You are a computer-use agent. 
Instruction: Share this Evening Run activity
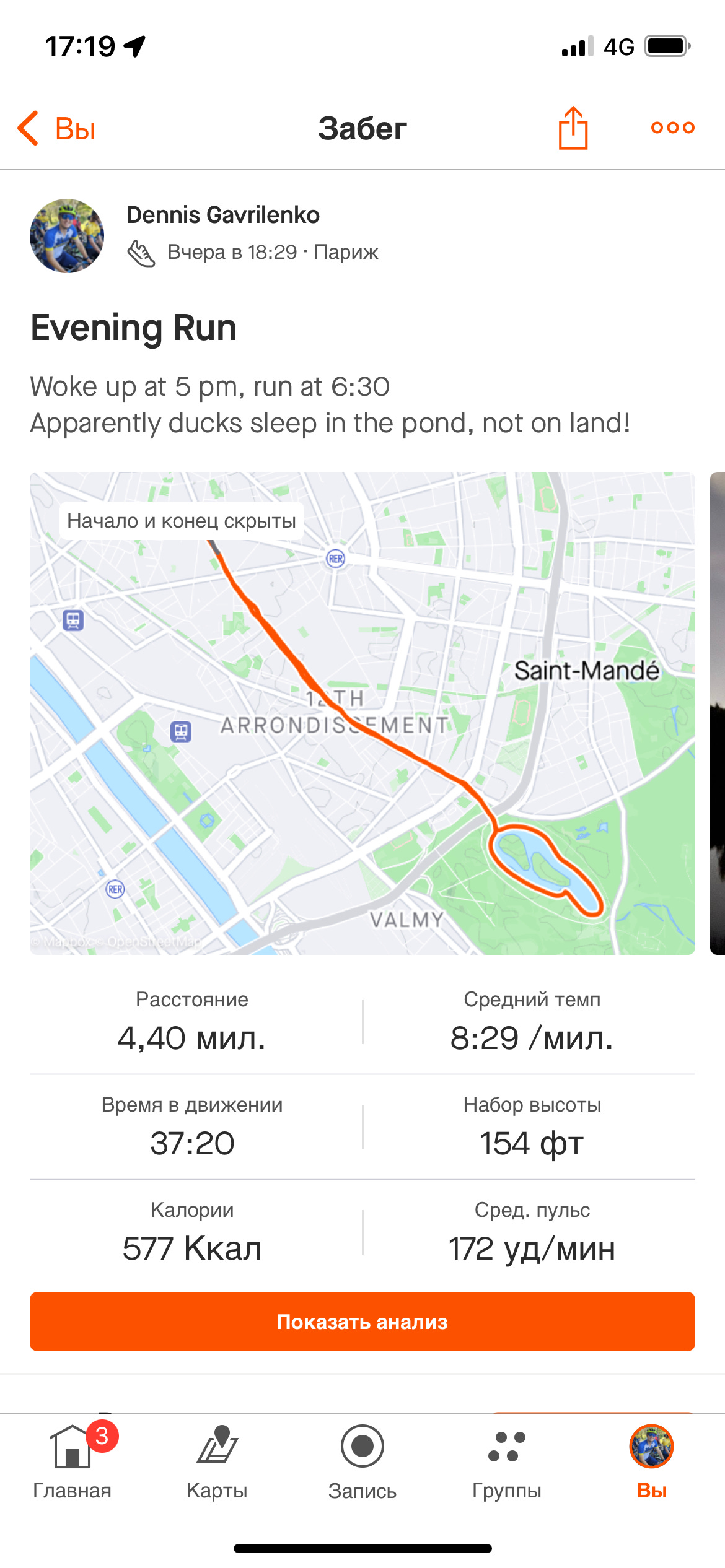click(573, 128)
